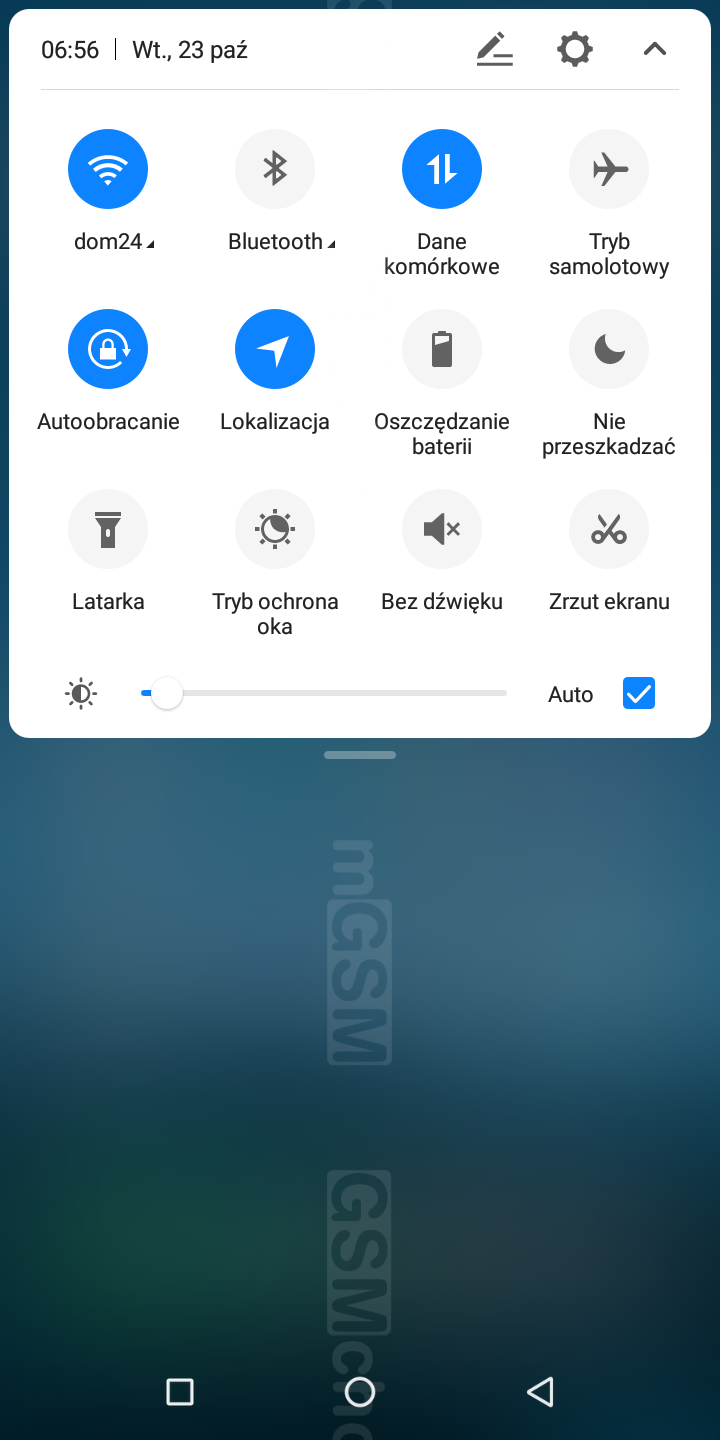The width and height of the screenshot is (720, 1440).
Task: Enable Bluetooth
Action: point(275,170)
